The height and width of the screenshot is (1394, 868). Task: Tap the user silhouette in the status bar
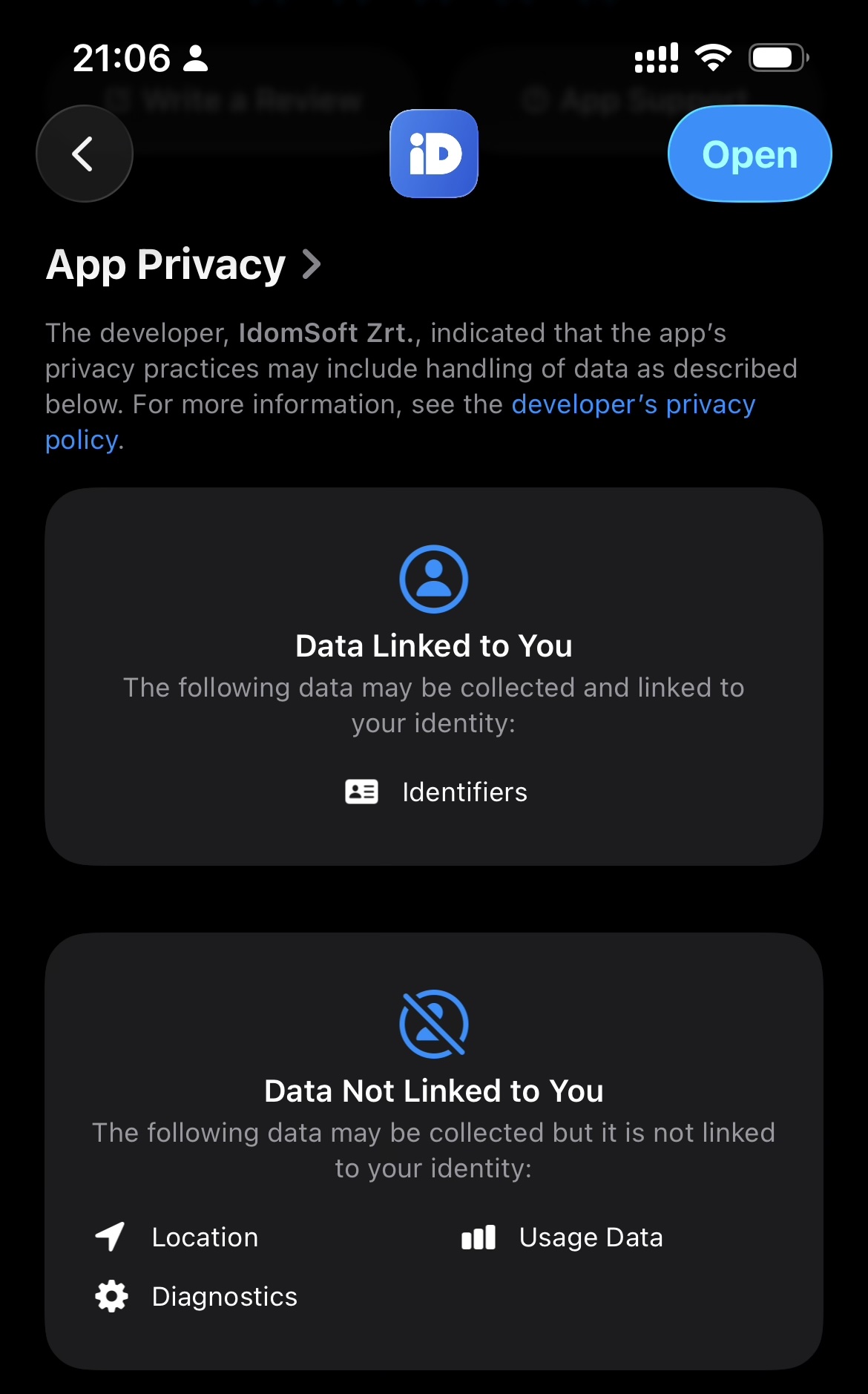(195, 58)
